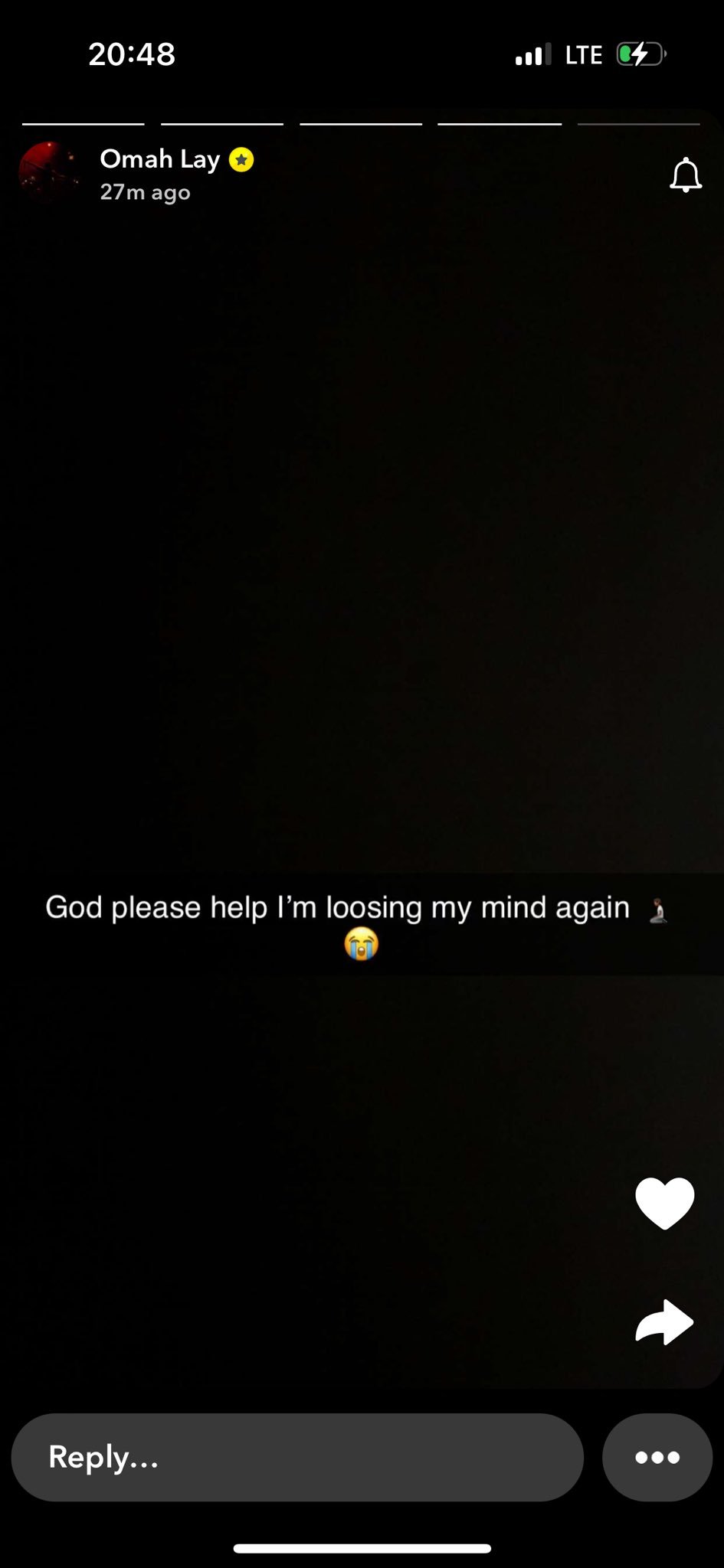Share this story using the arrow icon

click(664, 1322)
